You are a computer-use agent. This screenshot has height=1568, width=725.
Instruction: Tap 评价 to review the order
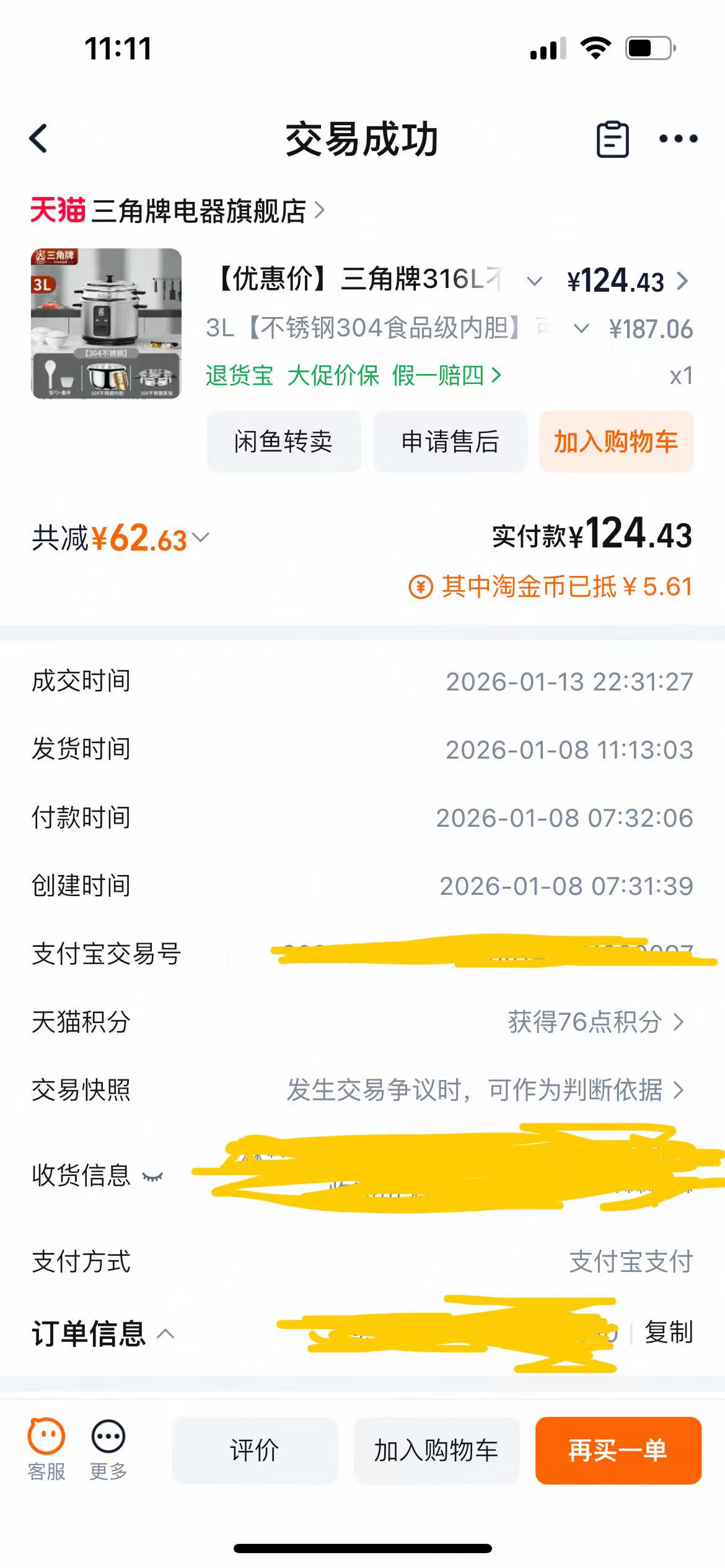tap(255, 1450)
